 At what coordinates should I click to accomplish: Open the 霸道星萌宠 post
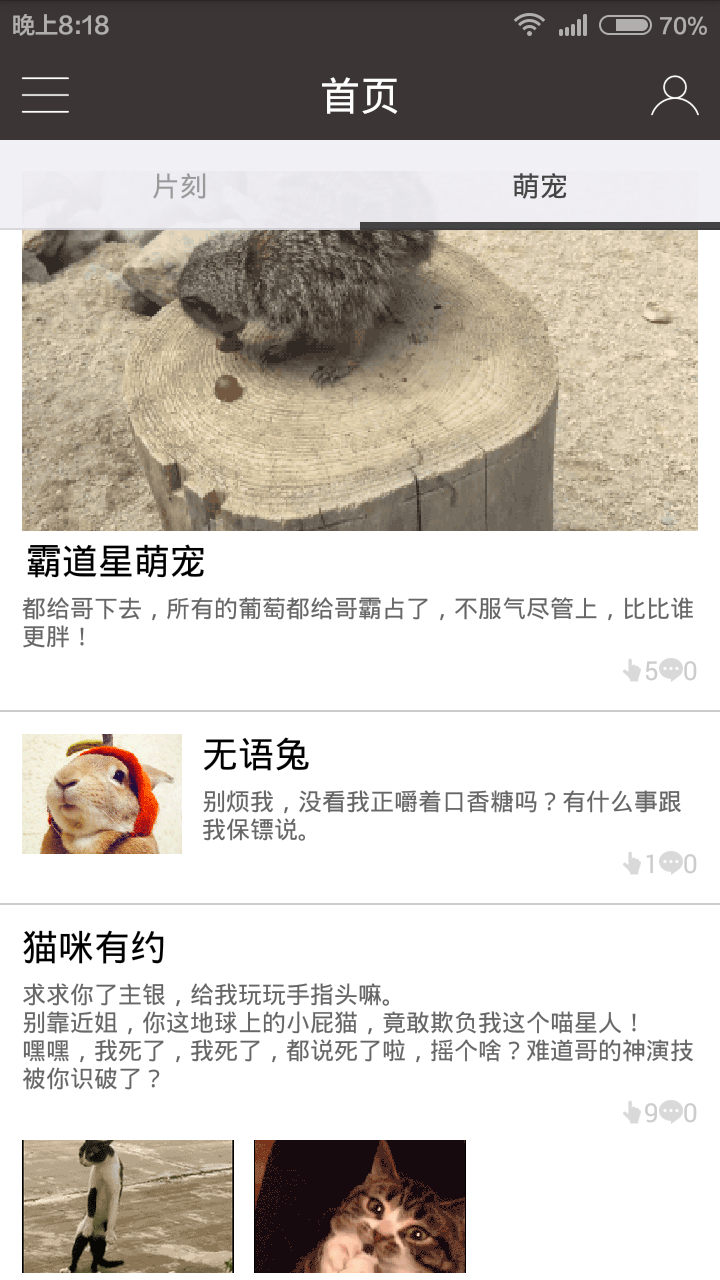pos(115,562)
